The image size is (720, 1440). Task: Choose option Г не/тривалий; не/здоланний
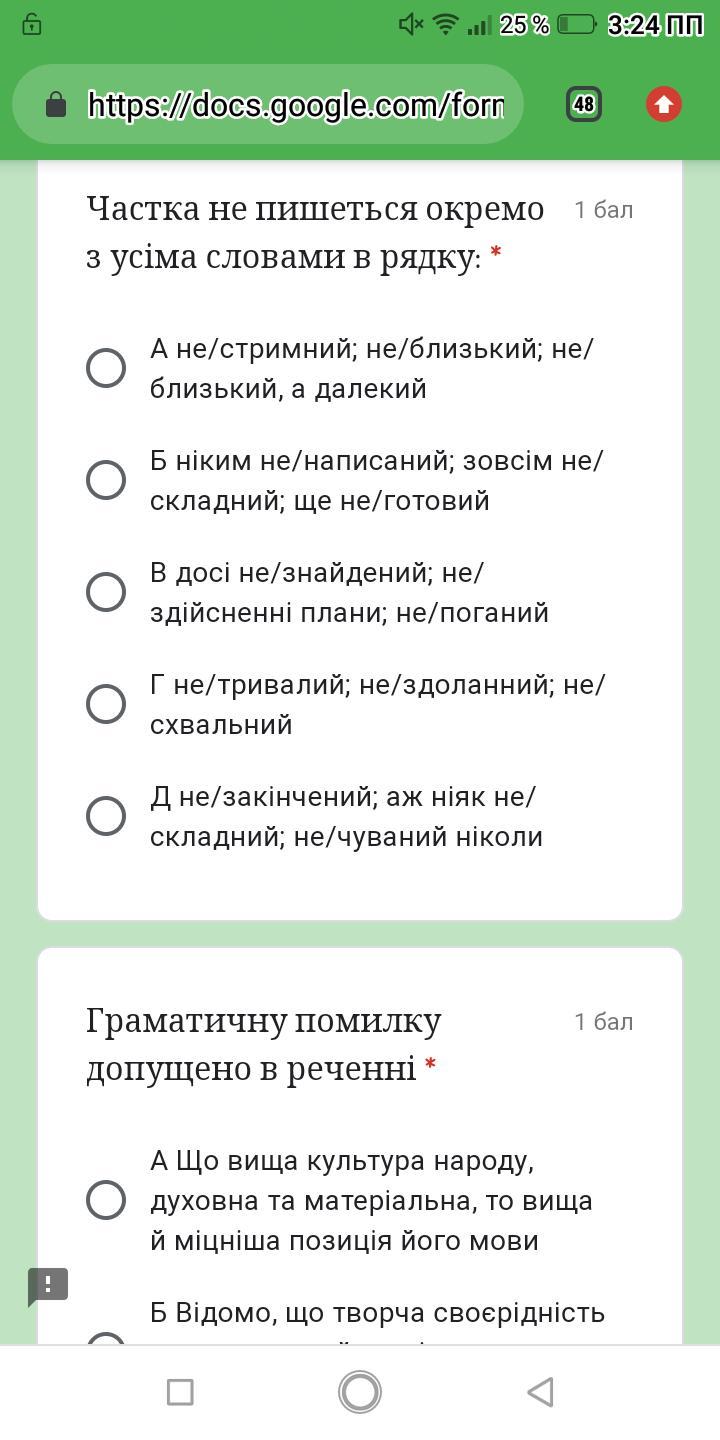(106, 704)
